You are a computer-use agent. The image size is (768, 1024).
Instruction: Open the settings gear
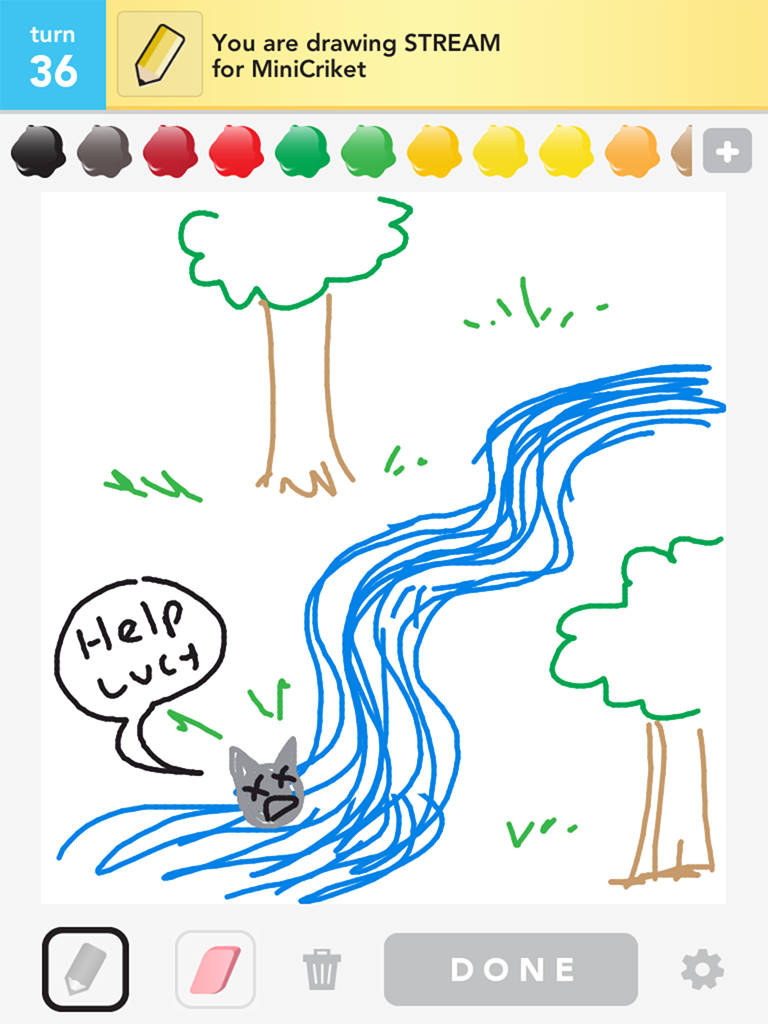pos(702,969)
